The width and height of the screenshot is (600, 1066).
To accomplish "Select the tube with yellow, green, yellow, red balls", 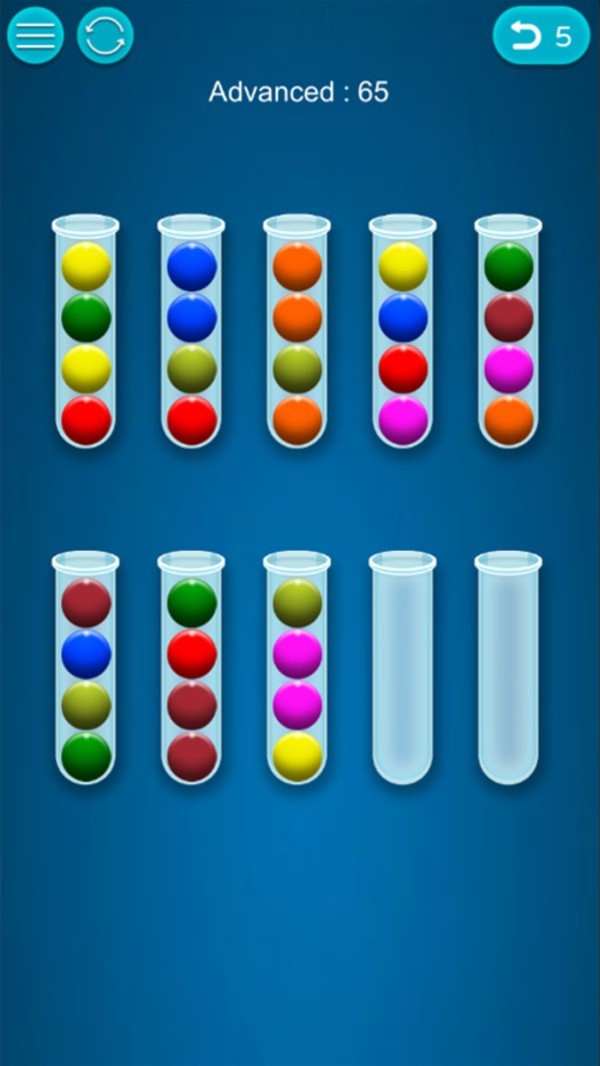I will point(86,330).
